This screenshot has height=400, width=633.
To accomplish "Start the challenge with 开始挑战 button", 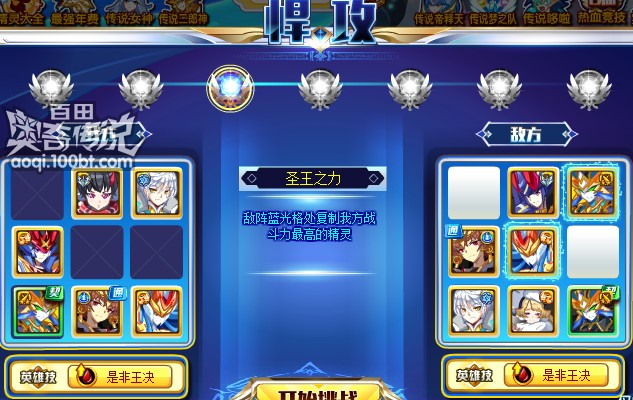I will tap(316, 390).
